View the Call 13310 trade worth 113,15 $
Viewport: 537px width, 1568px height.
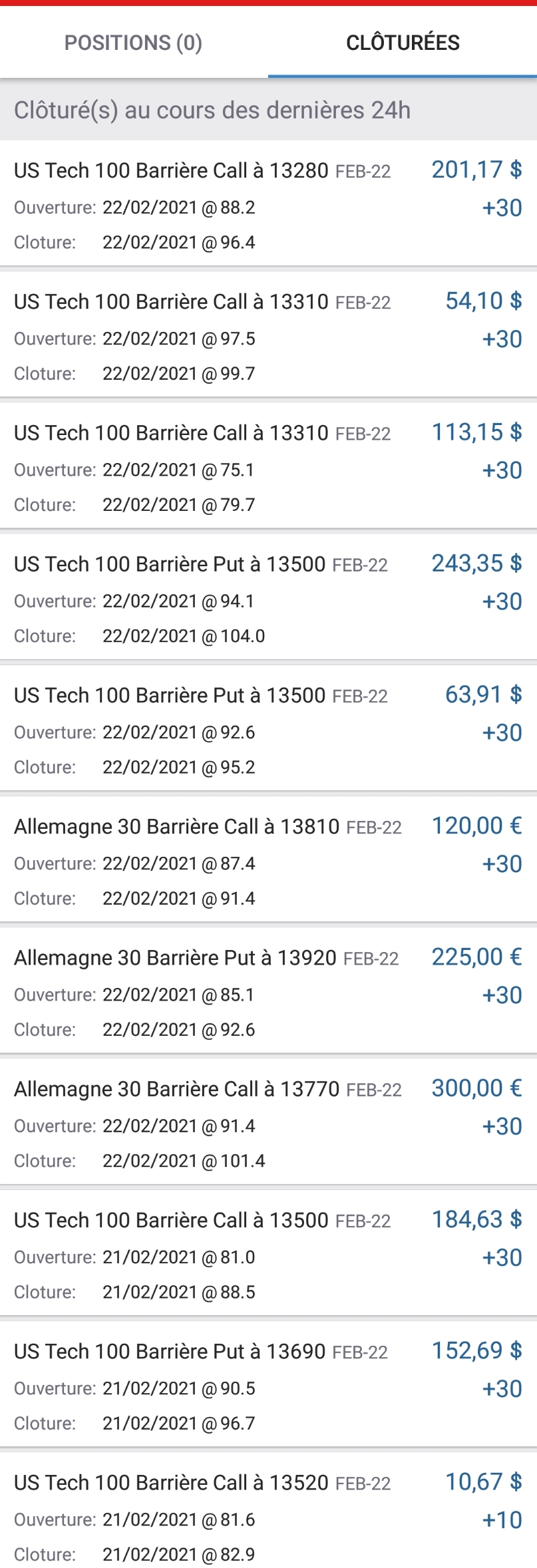[268, 467]
